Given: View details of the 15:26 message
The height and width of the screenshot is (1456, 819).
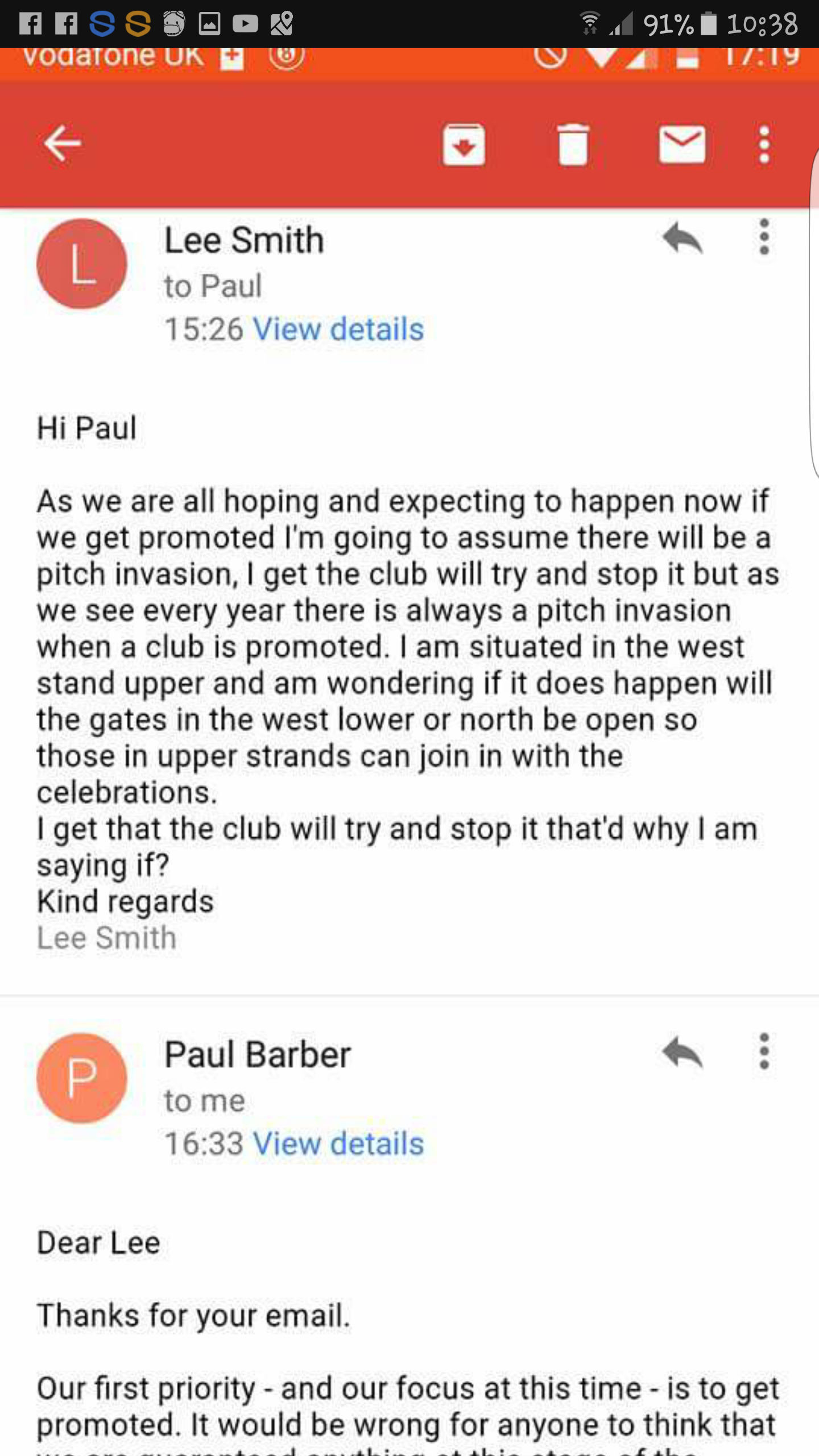Looking at the screenshot, I should pos(338,329).
